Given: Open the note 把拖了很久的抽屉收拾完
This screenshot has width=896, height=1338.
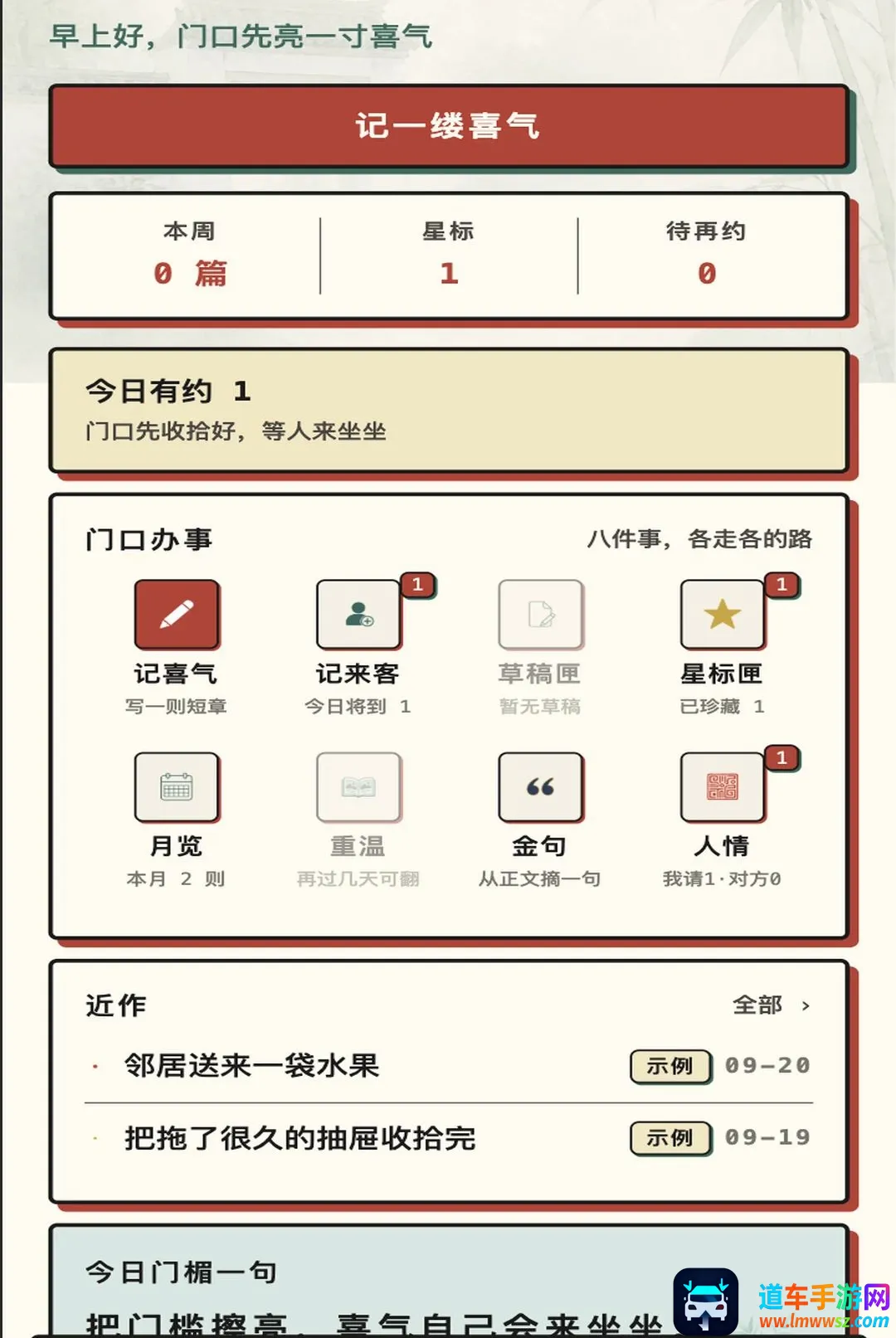Looking at the screenshot, I should (449, 1137).
